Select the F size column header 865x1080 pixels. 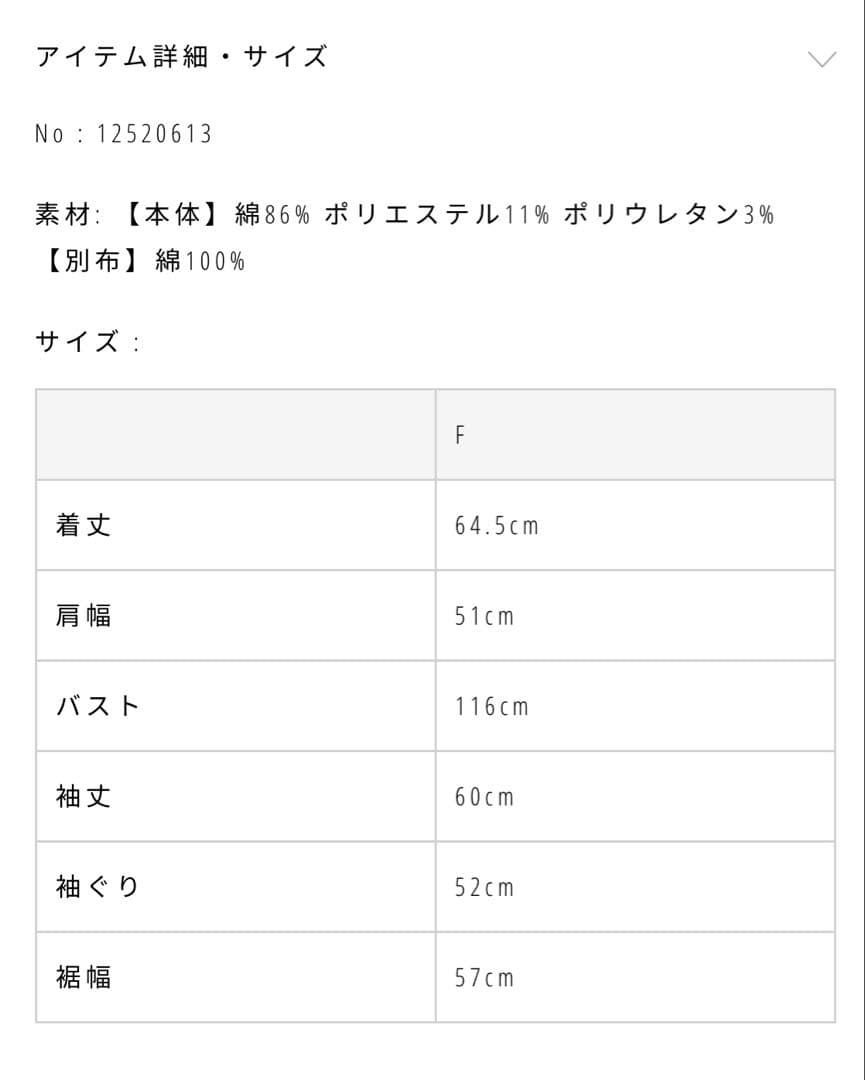pyautogui.click(x=460, y=434)
